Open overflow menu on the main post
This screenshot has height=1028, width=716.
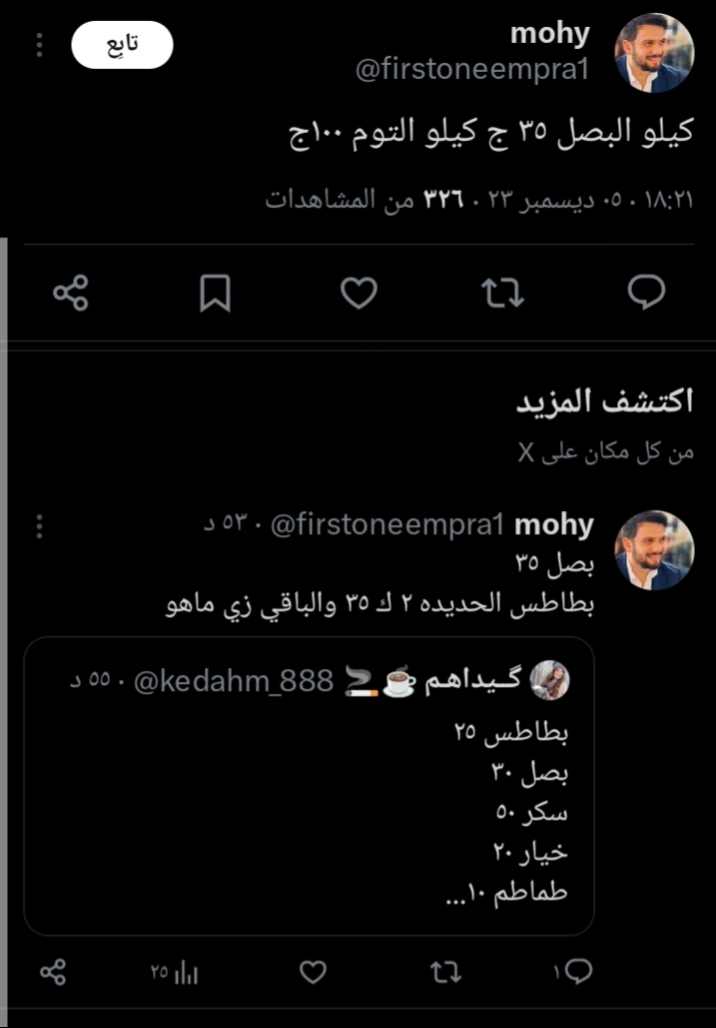click(x=40, y=47)
